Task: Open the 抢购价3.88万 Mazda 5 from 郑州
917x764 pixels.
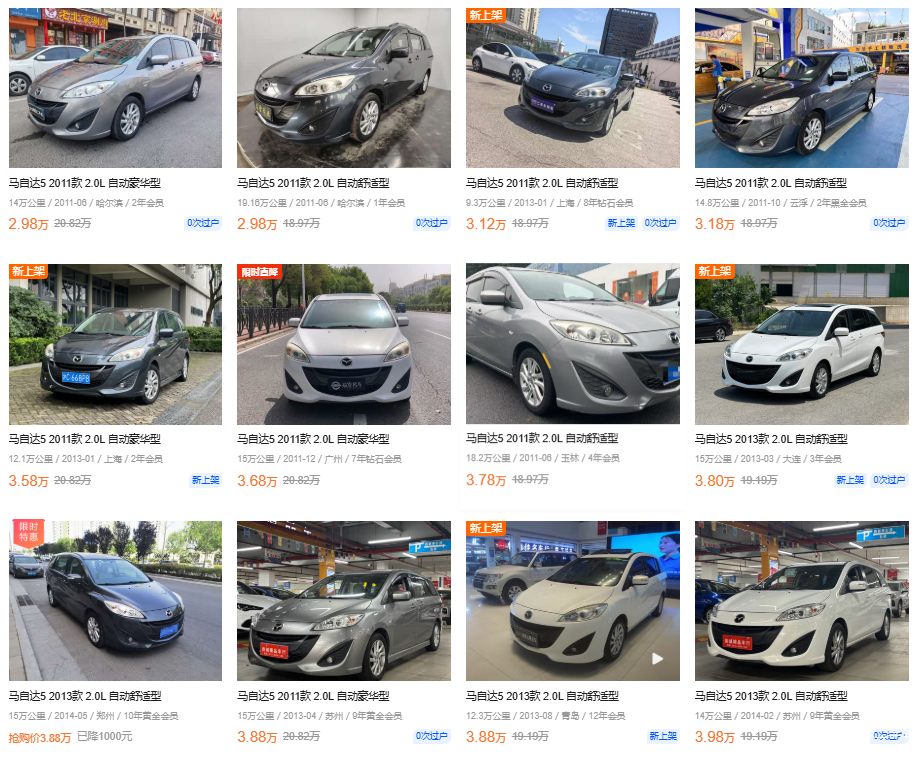Action: tap(115, 600)
